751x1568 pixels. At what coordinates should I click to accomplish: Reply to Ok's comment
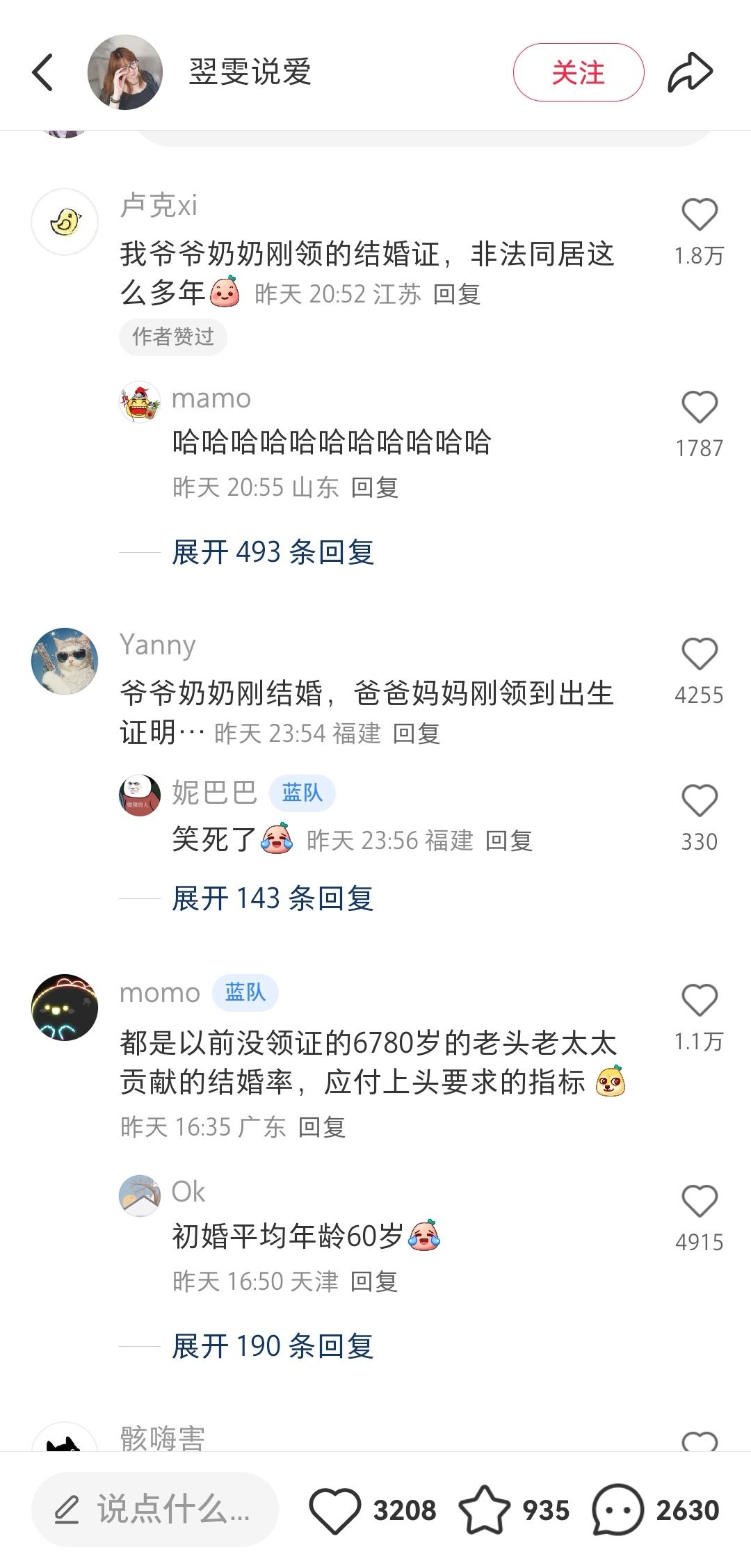click(374, 1282)
